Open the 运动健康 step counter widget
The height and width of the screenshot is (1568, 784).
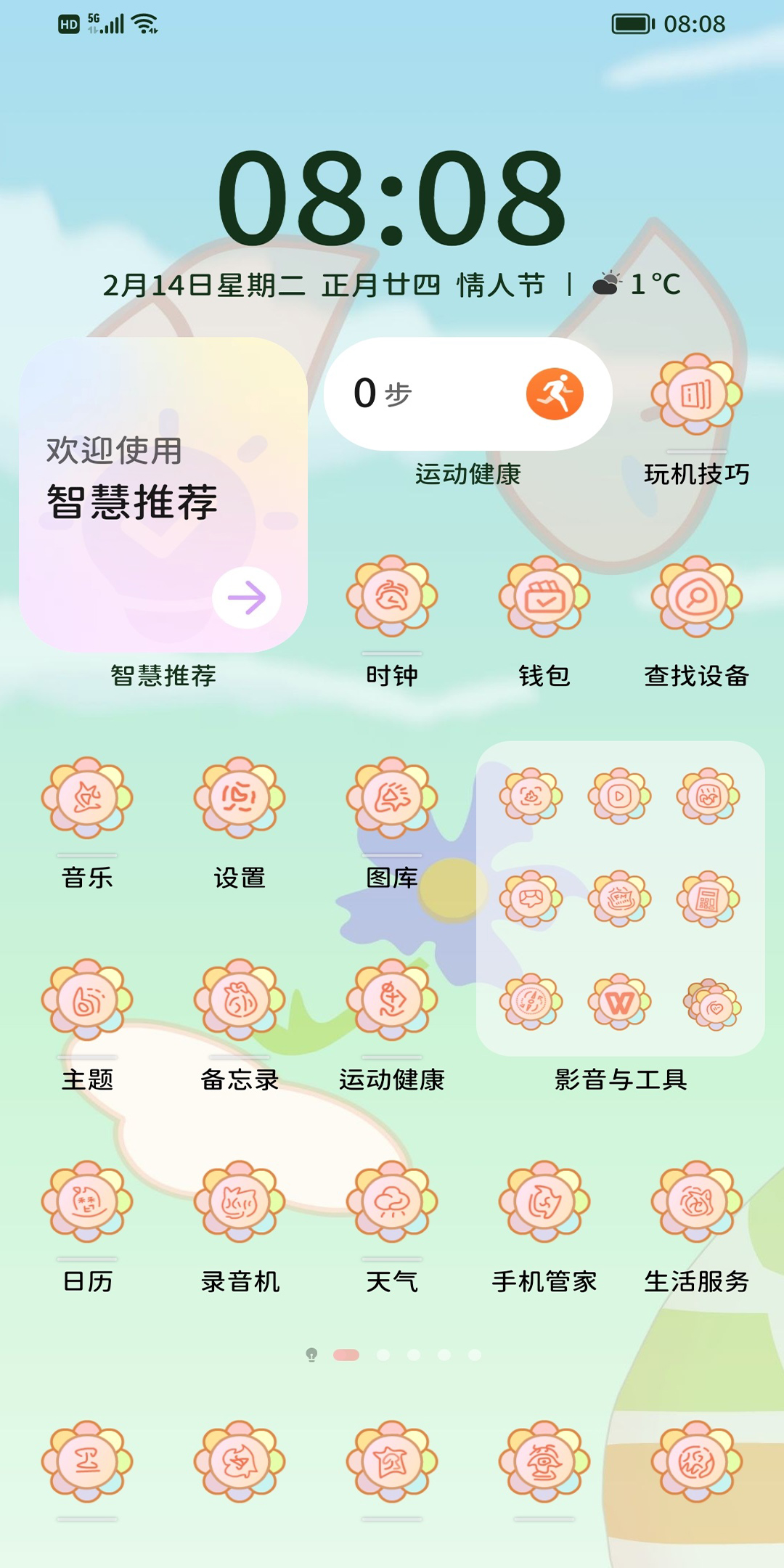click(x=467, y=394)
